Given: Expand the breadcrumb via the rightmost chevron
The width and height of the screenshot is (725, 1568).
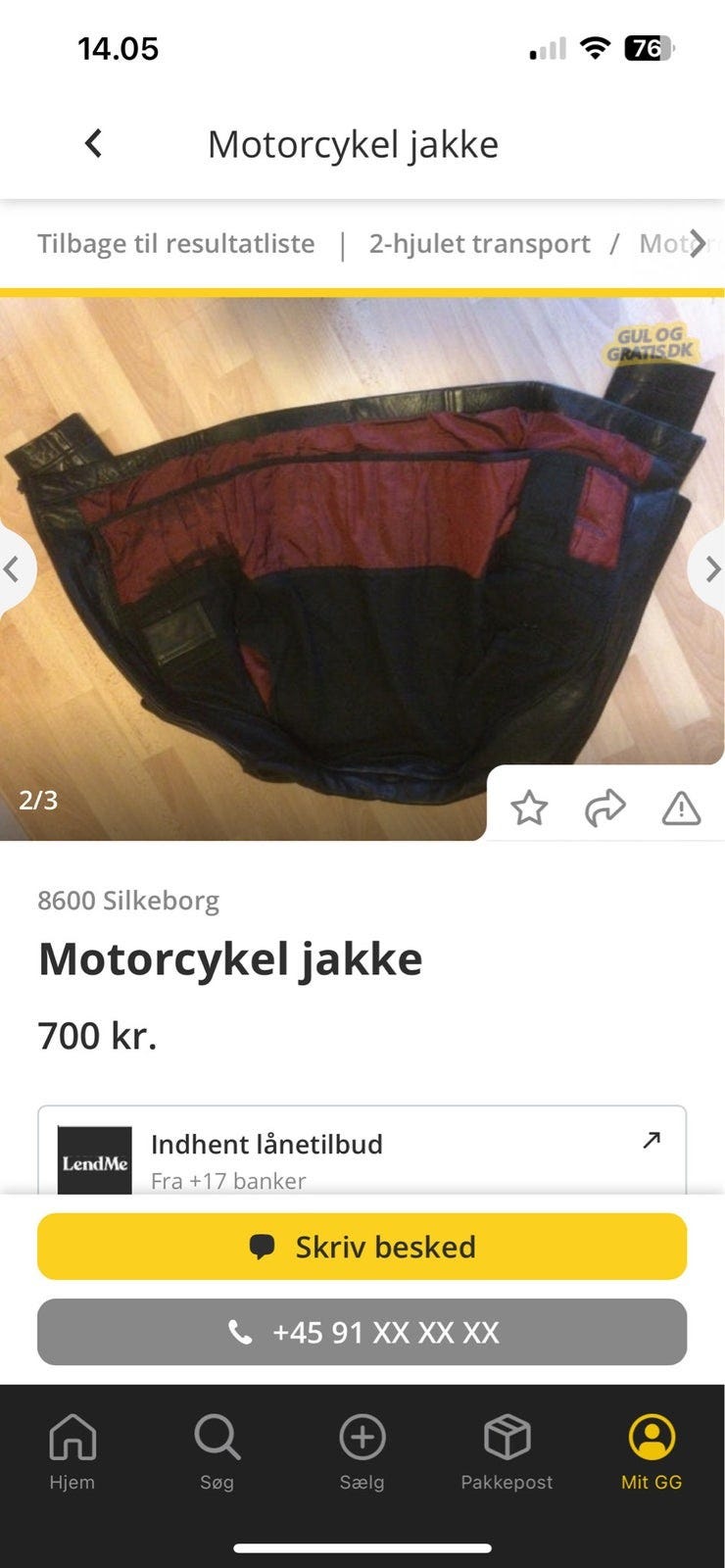Looking at the screenshot, I should point(700,243).
